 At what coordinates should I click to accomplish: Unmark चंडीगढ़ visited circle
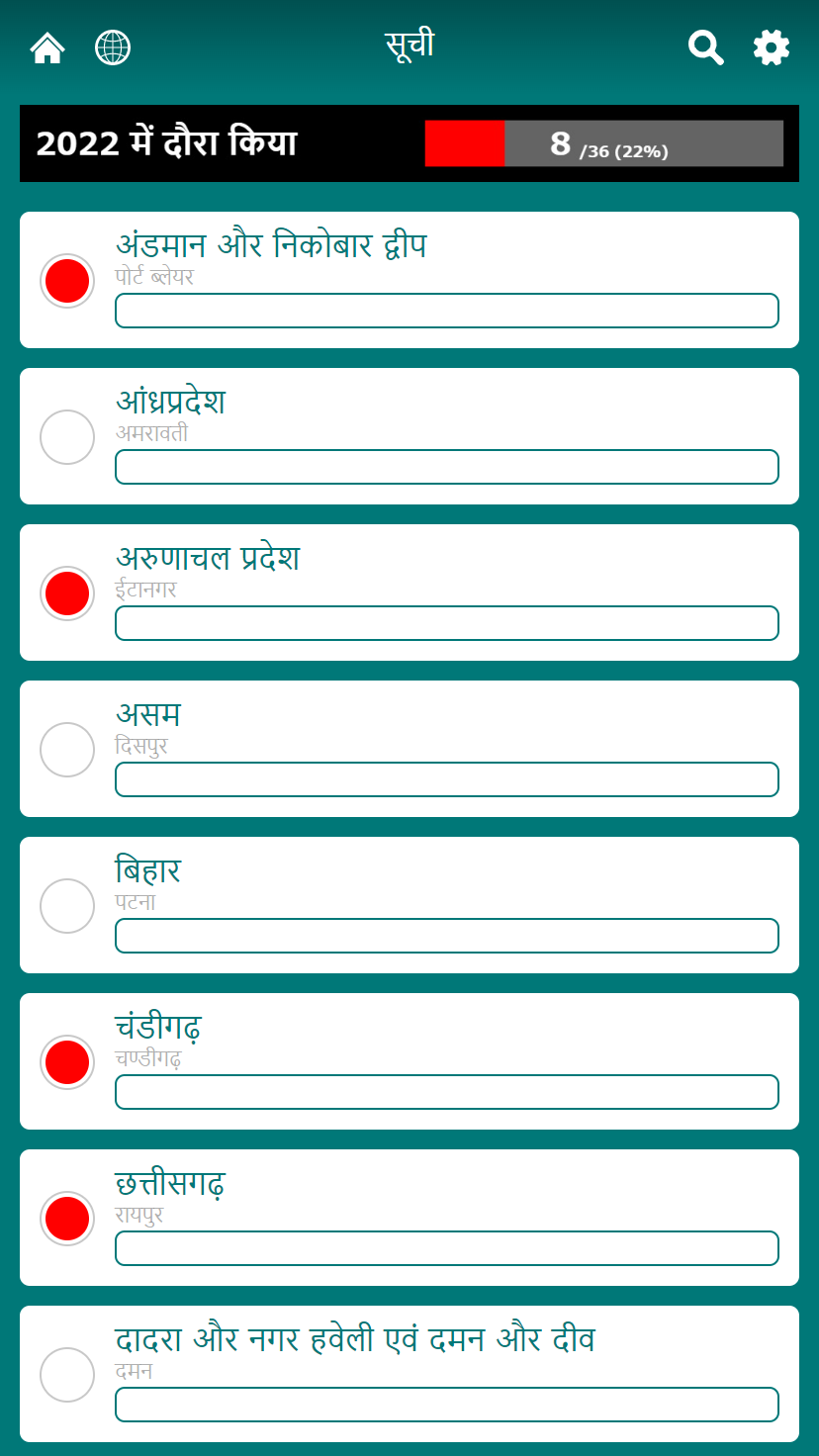coord(67,1062)
